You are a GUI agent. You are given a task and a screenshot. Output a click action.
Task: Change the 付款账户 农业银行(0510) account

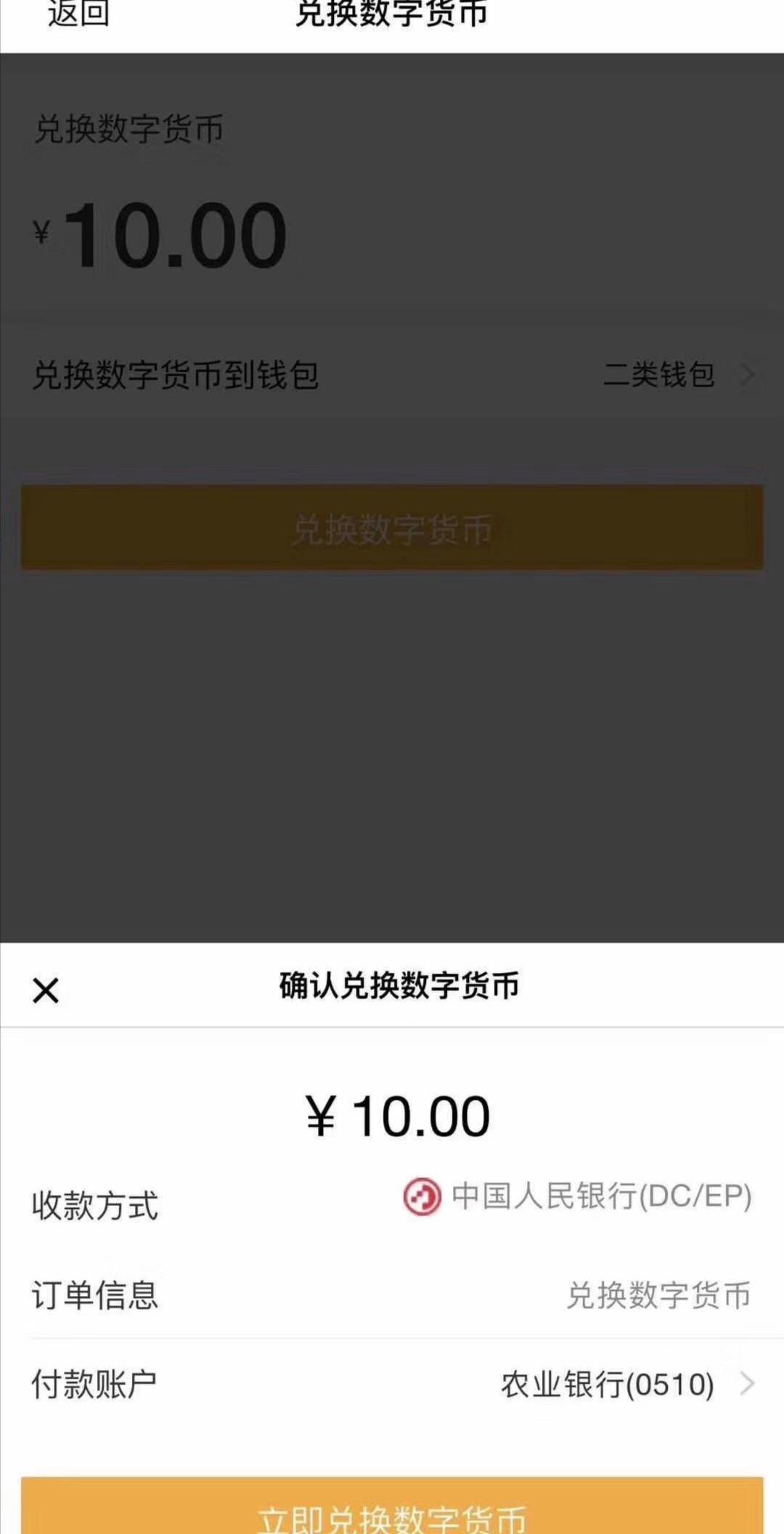(624, 1384)
